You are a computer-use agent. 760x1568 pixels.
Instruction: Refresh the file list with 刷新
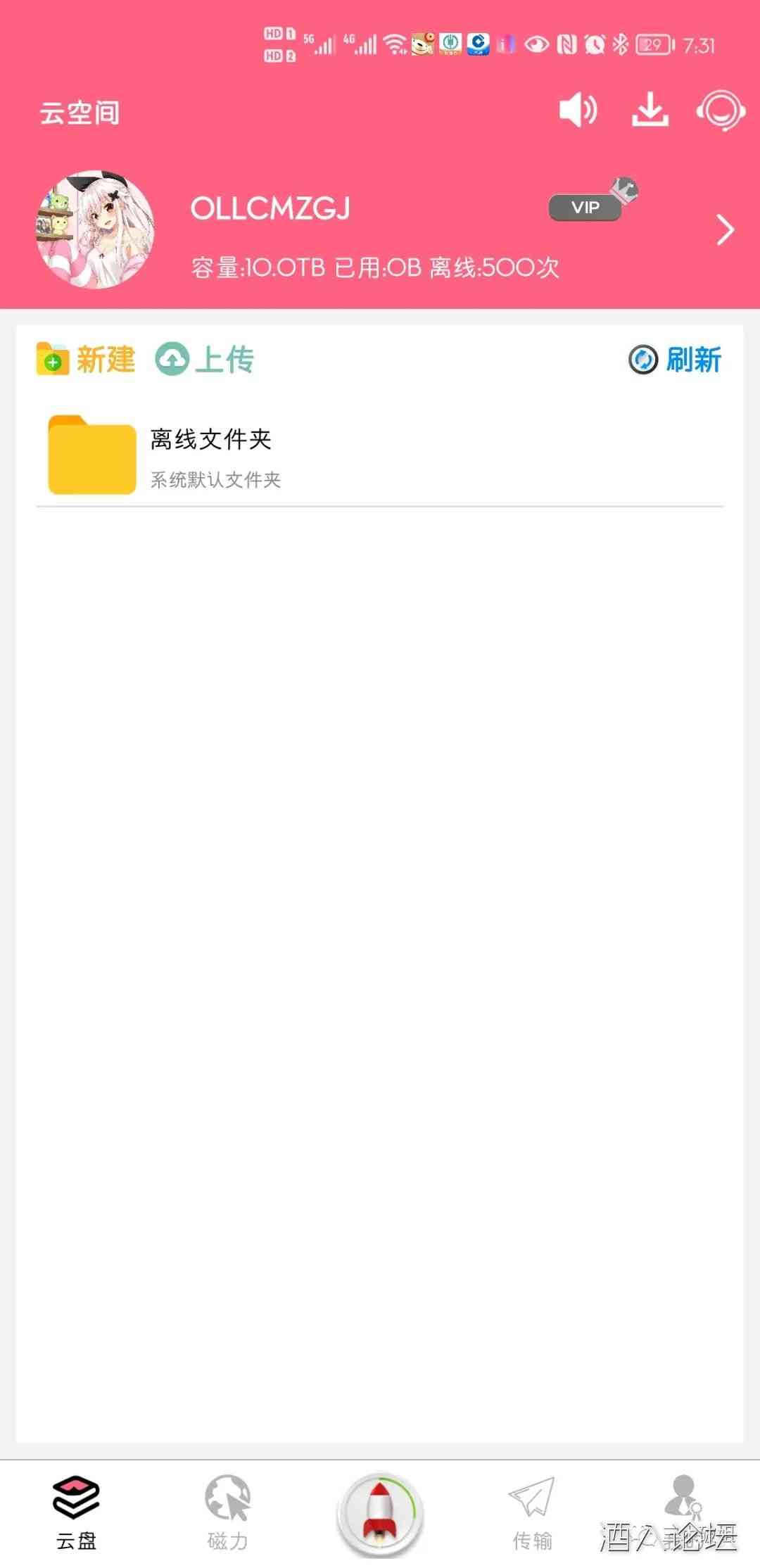pyautogui.click(x=675, y=360)
